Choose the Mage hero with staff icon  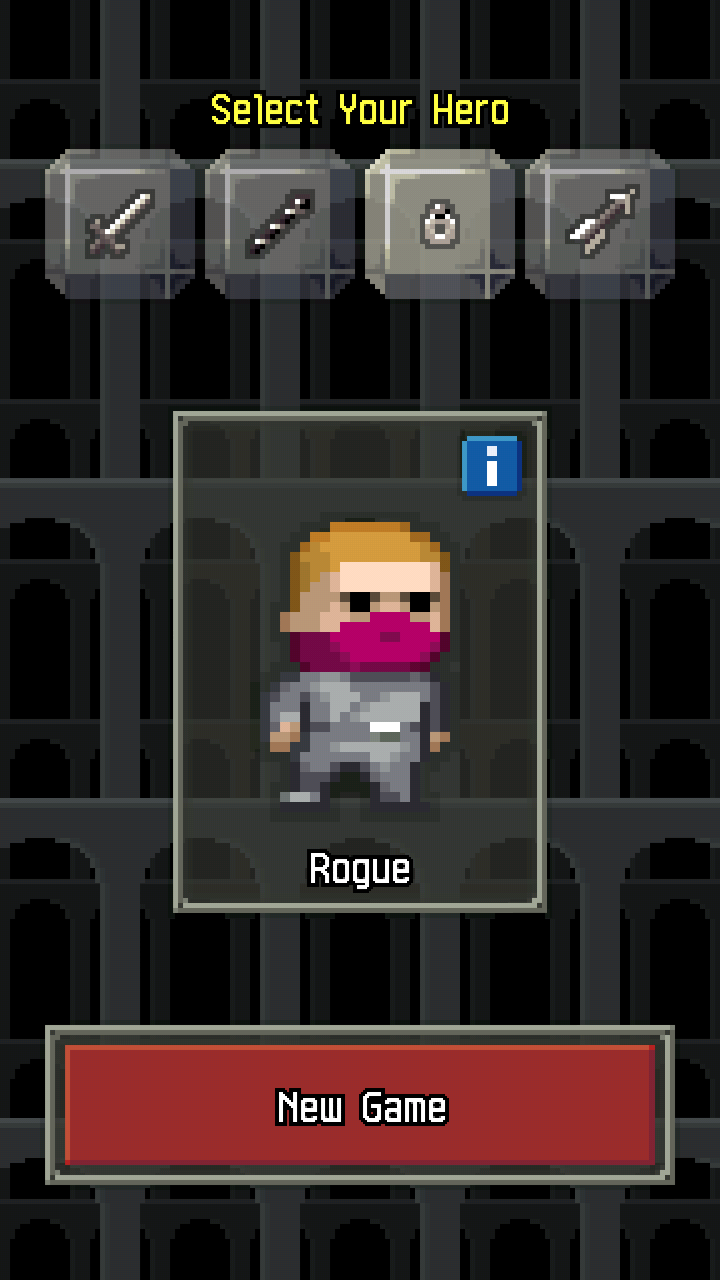tap(280, 224)
